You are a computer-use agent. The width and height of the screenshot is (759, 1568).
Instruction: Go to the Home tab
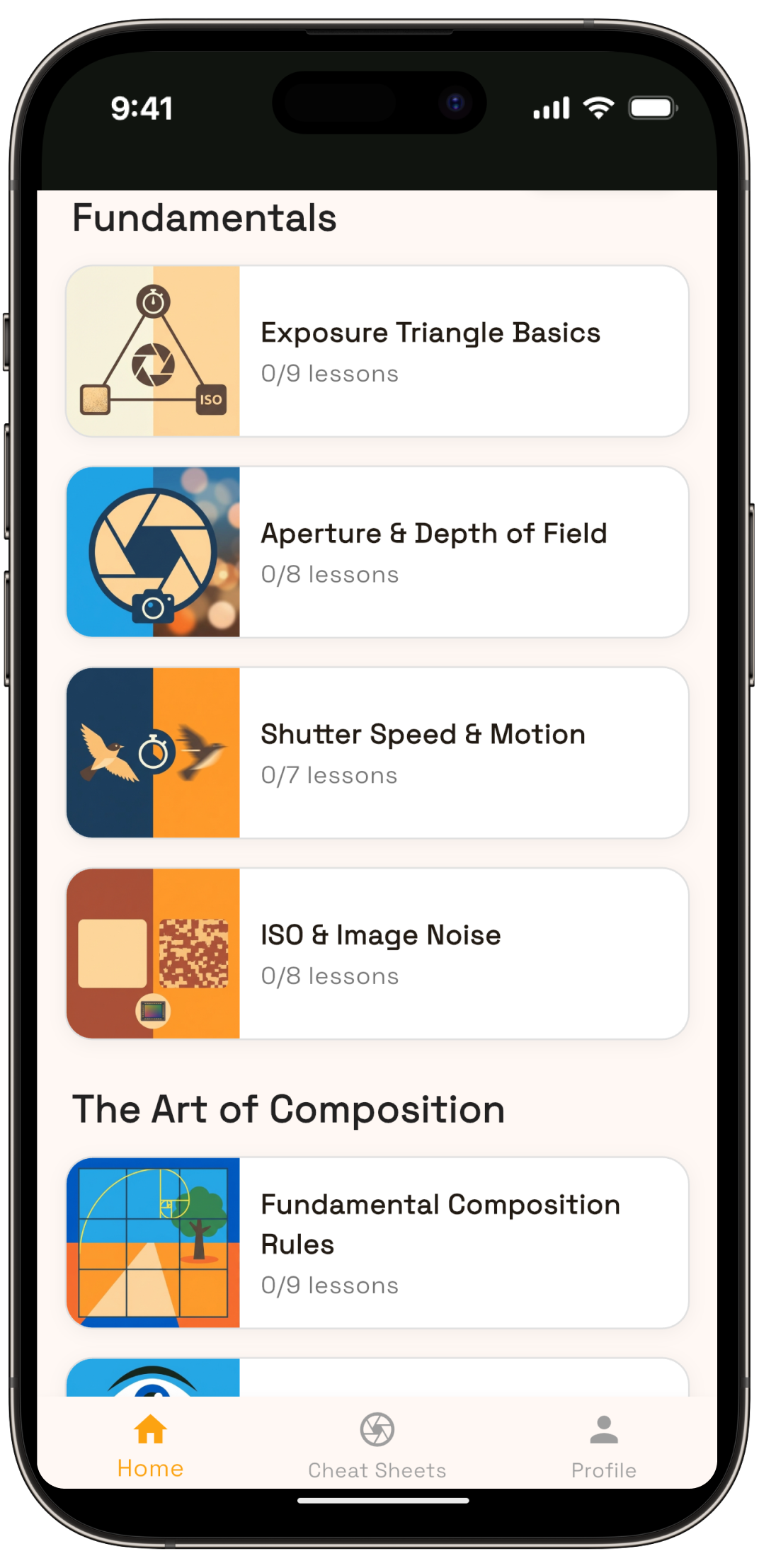click(150, 1446)
